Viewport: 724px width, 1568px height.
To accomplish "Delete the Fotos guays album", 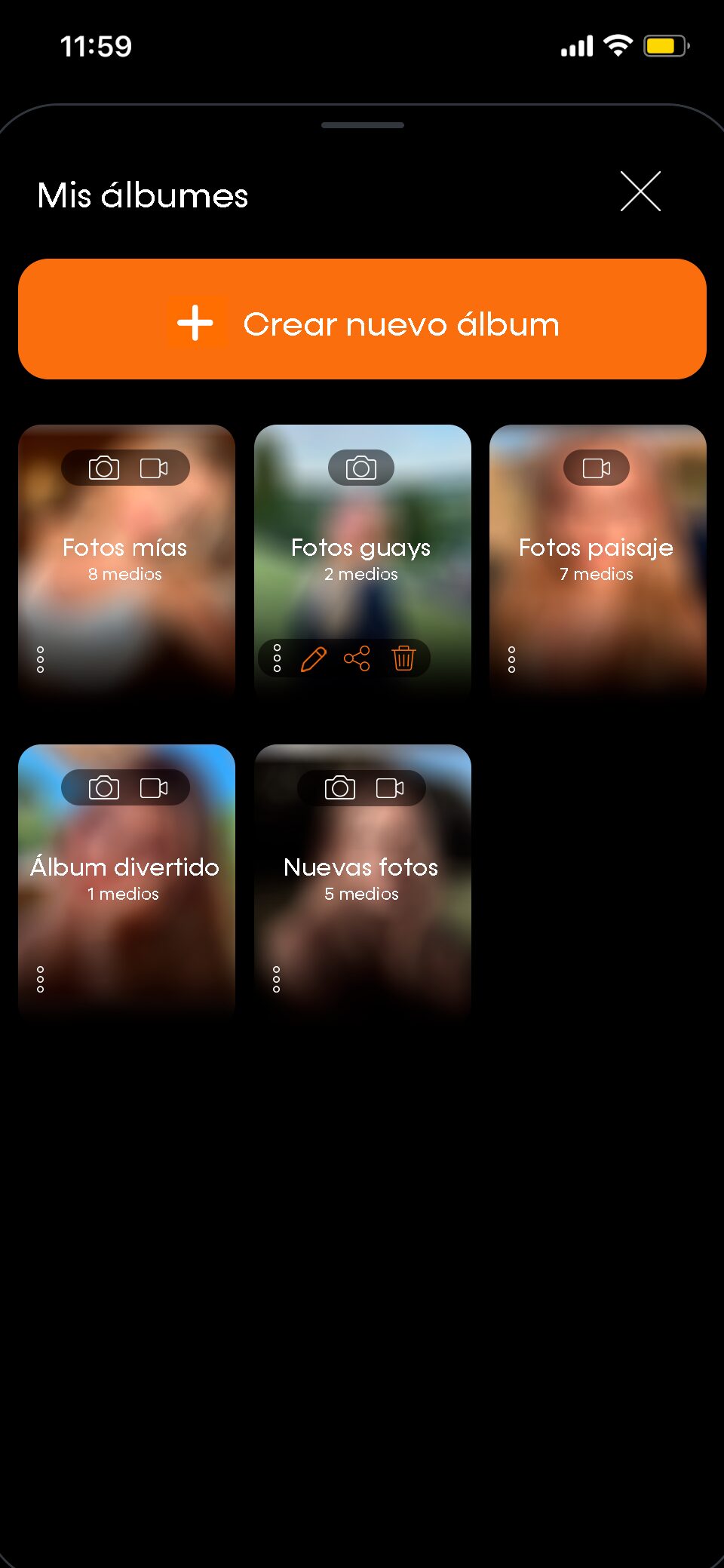I will (x=403, y=658).
